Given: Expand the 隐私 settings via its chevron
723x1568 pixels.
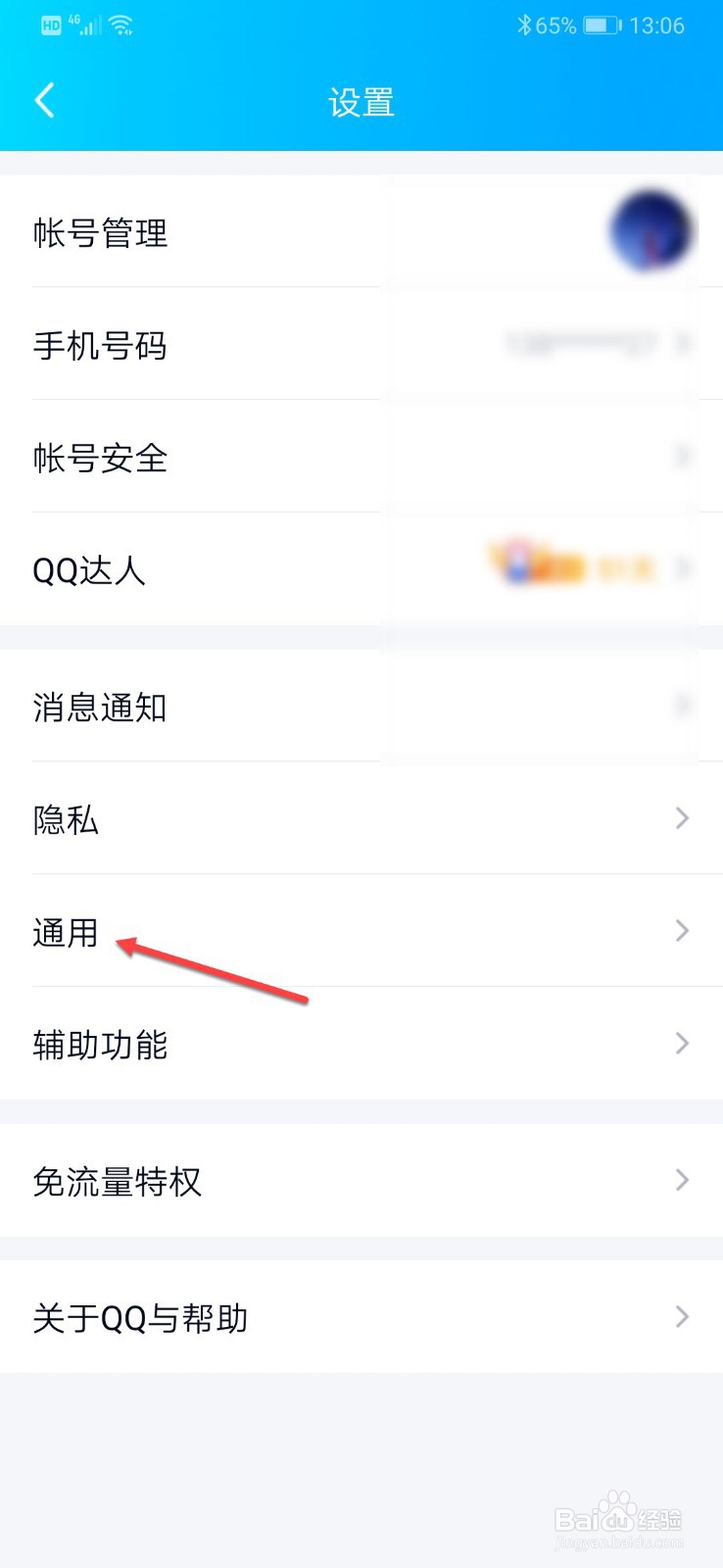Looking at the screenshot, I should point(682,819).
